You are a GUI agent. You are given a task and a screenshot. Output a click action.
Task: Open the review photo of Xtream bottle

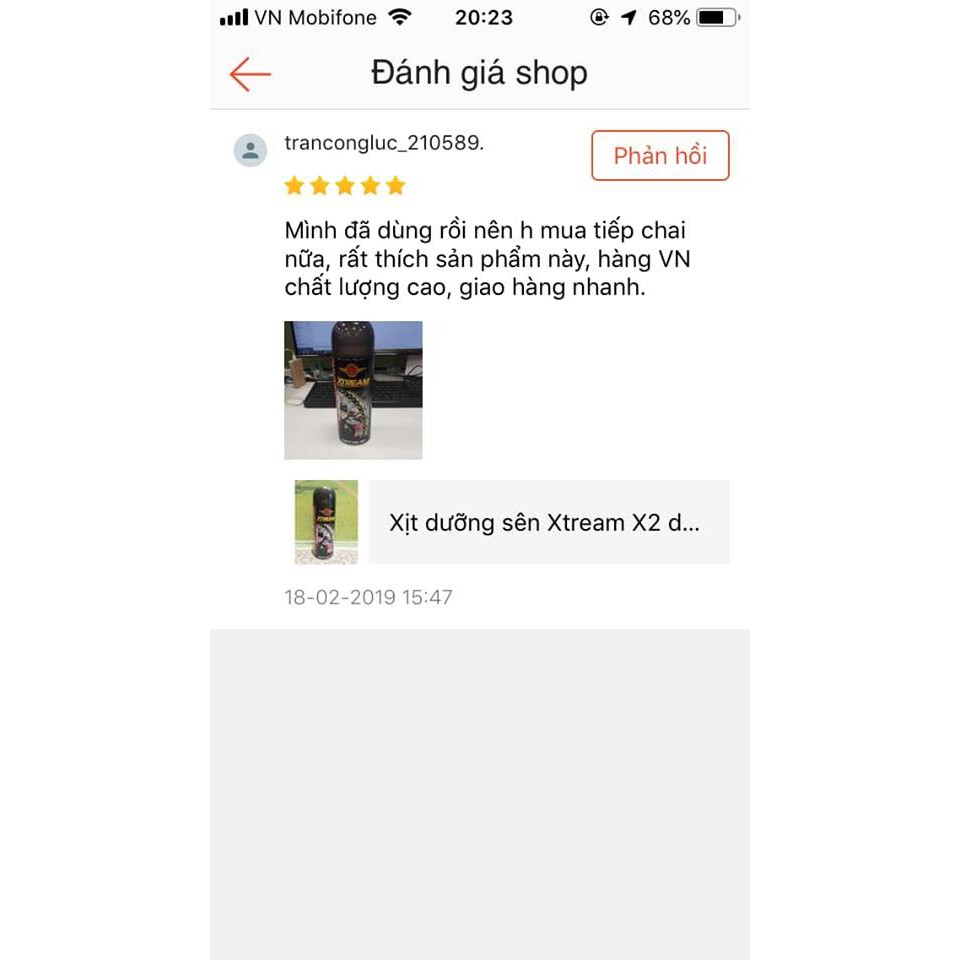click(x=353, y=390)
